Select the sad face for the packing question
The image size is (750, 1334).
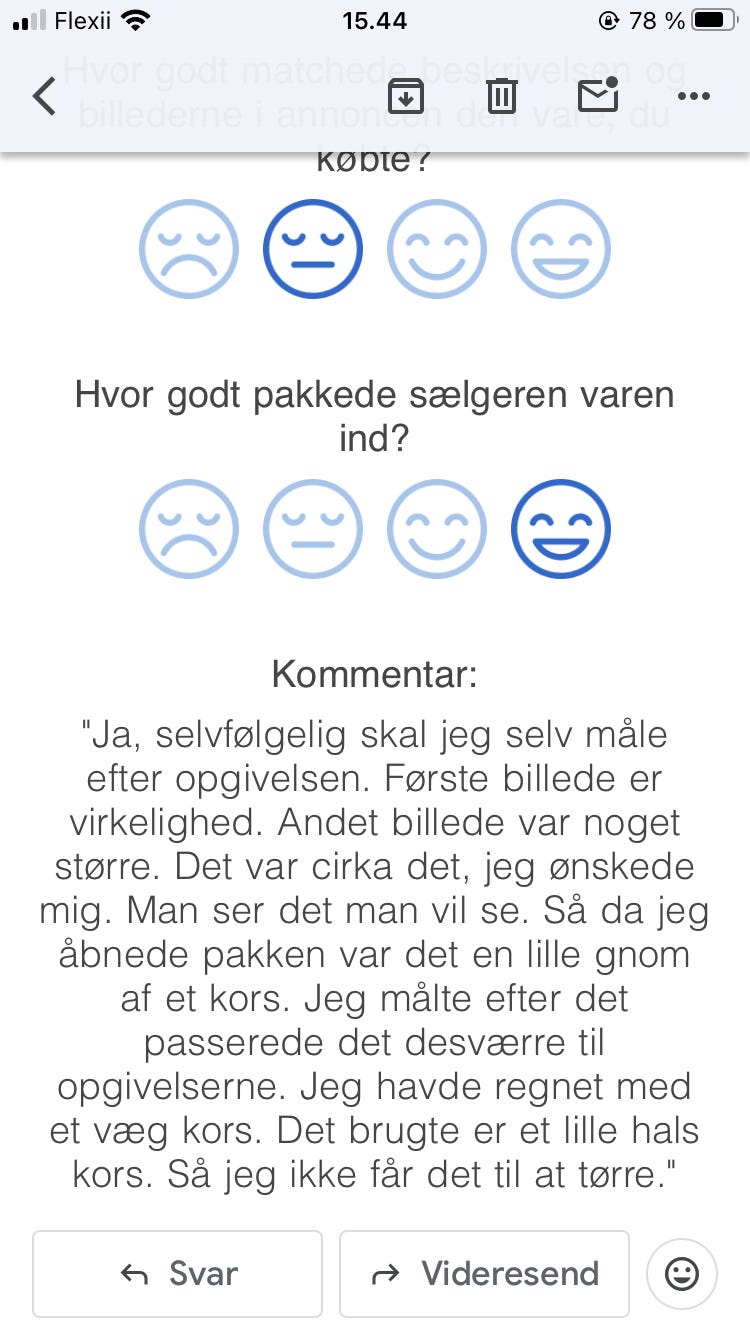tap(188, 529)
